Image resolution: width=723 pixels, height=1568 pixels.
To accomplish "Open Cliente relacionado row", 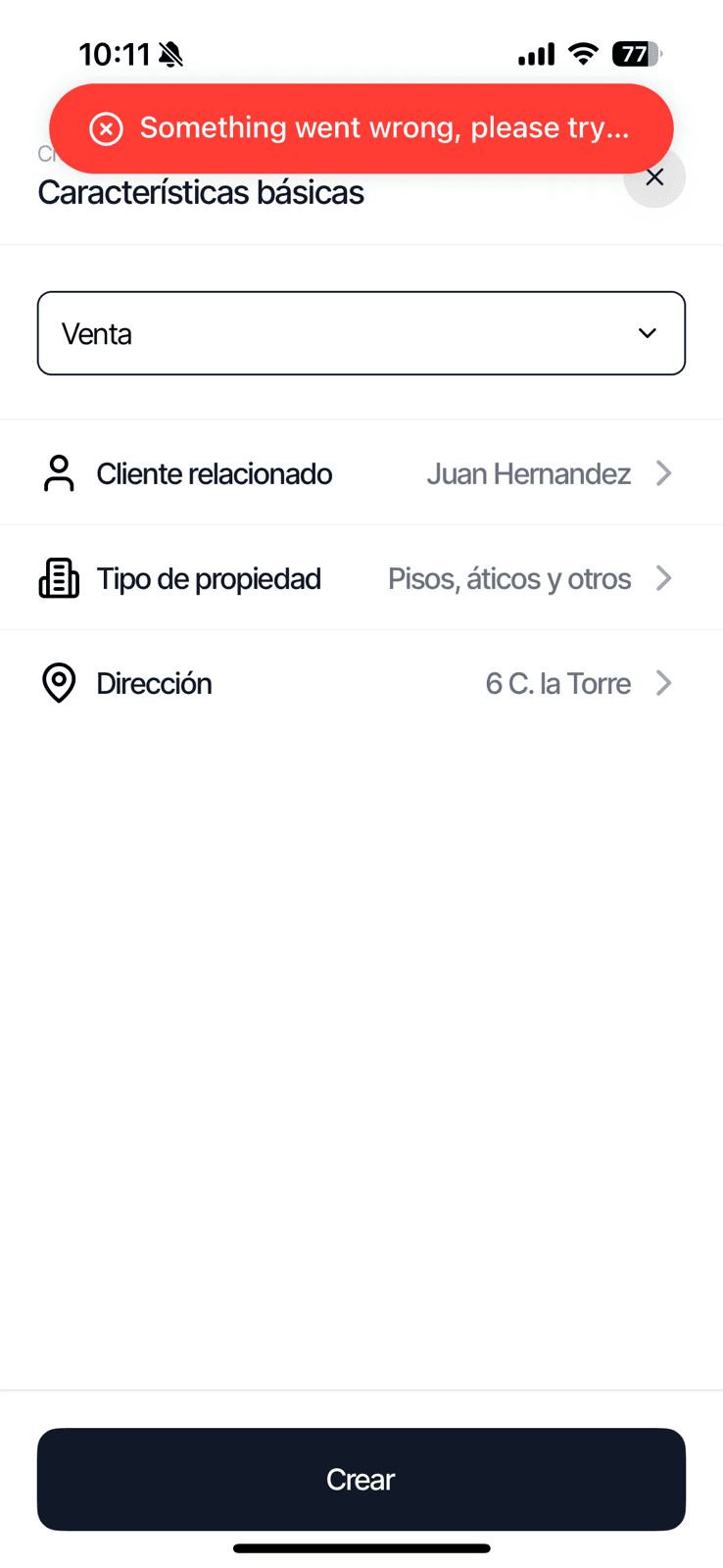I will (x=361, y=474).
